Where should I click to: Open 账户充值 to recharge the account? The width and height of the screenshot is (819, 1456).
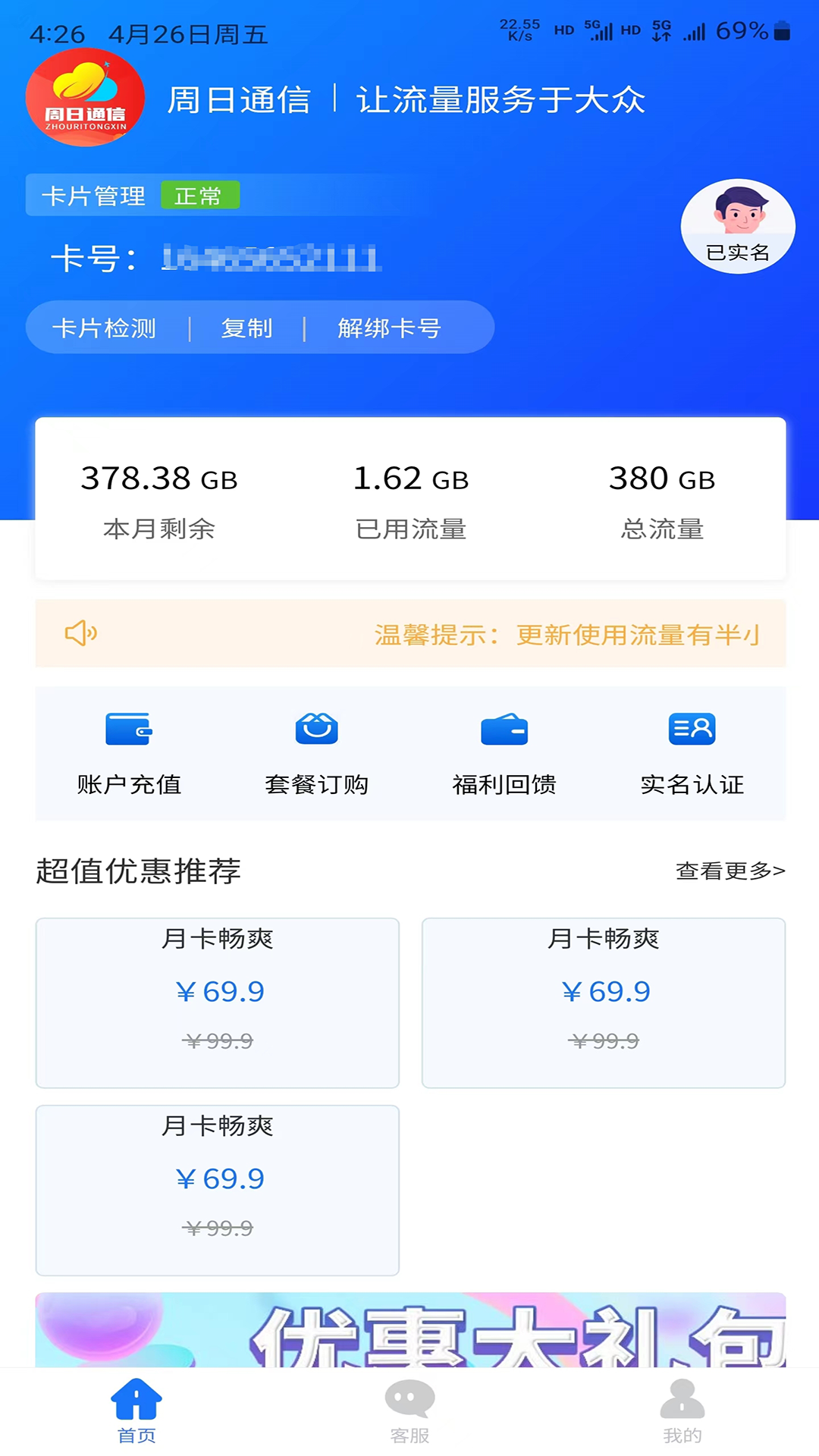129,752
